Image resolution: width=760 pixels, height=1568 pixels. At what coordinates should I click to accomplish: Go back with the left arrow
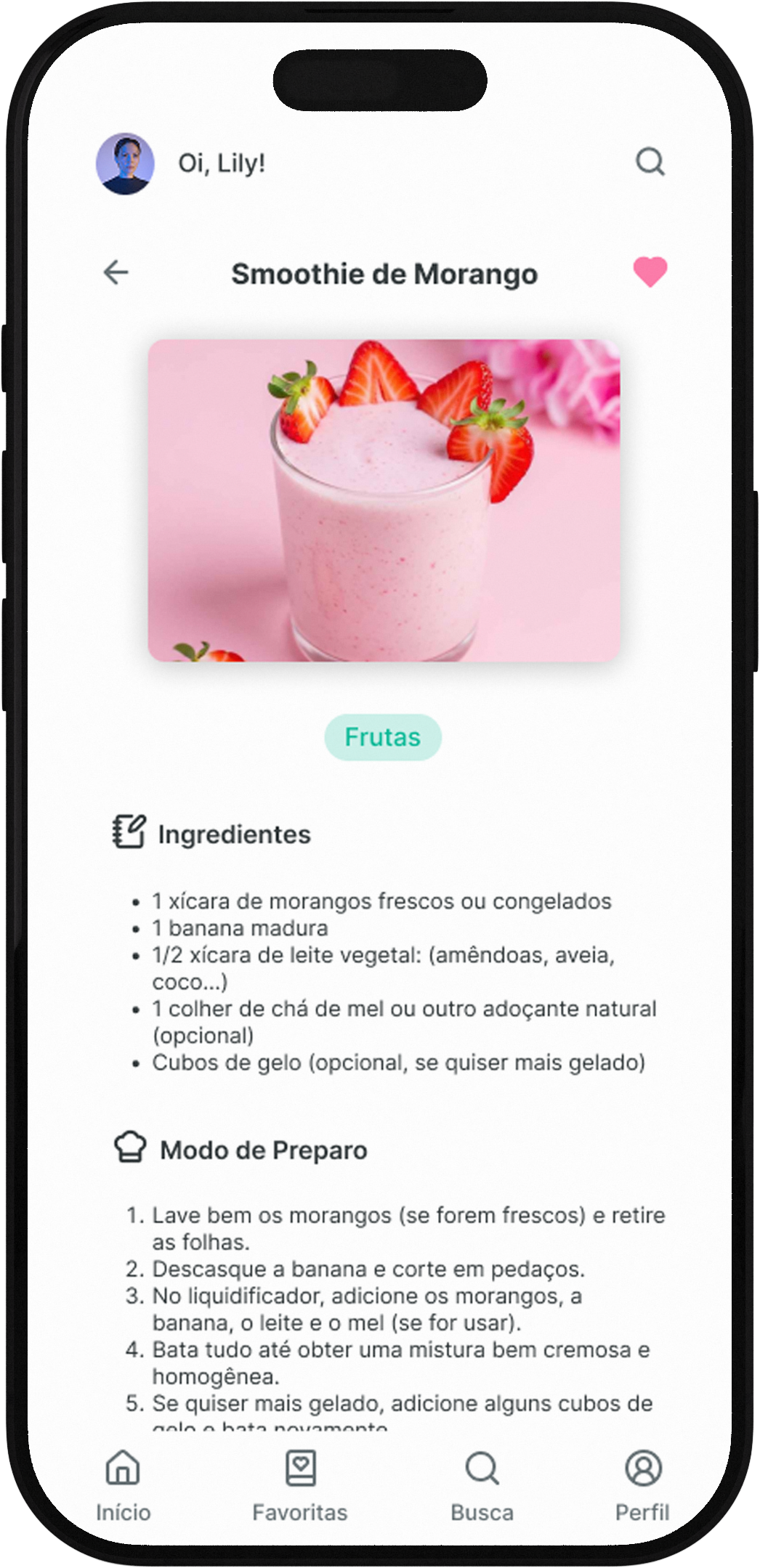(116, 273)
